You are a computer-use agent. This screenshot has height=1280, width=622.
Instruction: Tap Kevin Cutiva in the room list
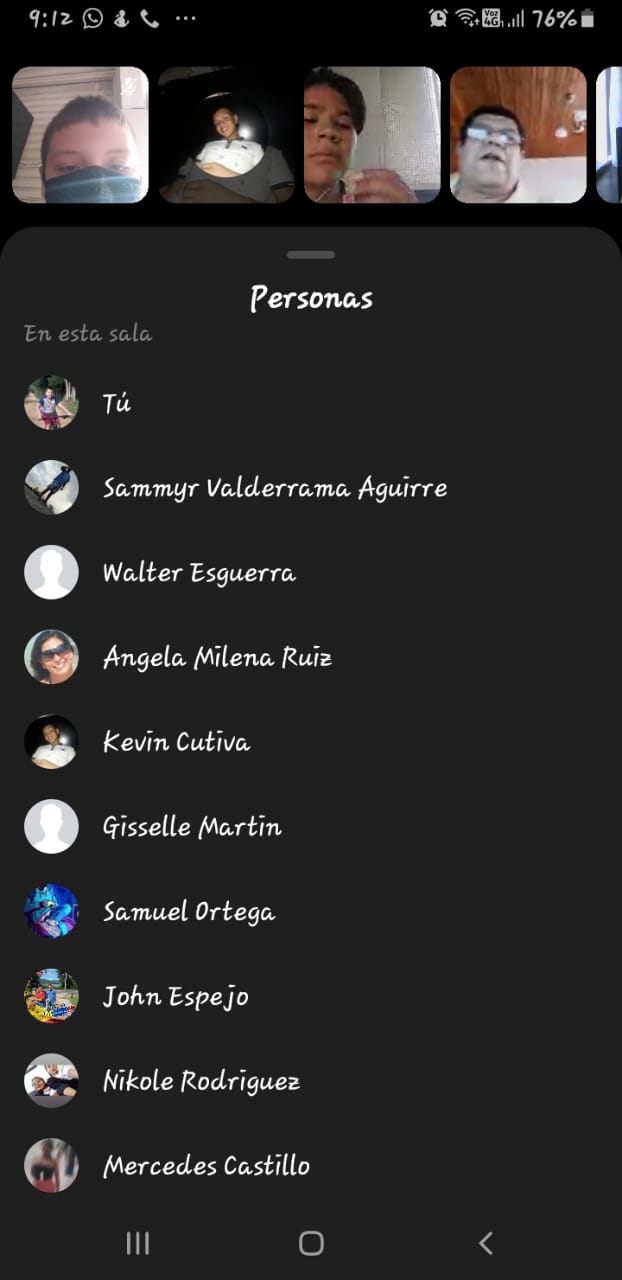coord(176,742)
